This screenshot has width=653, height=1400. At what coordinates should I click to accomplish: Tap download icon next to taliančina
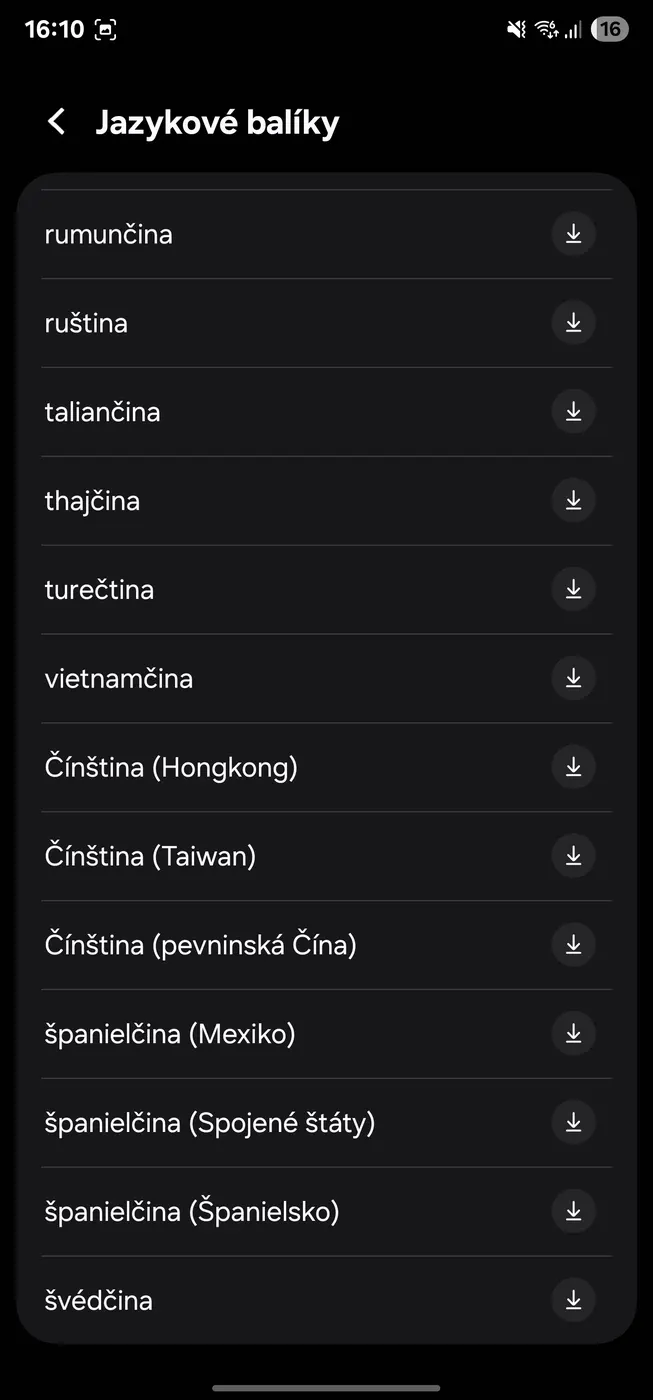click(x=573, y=412)
